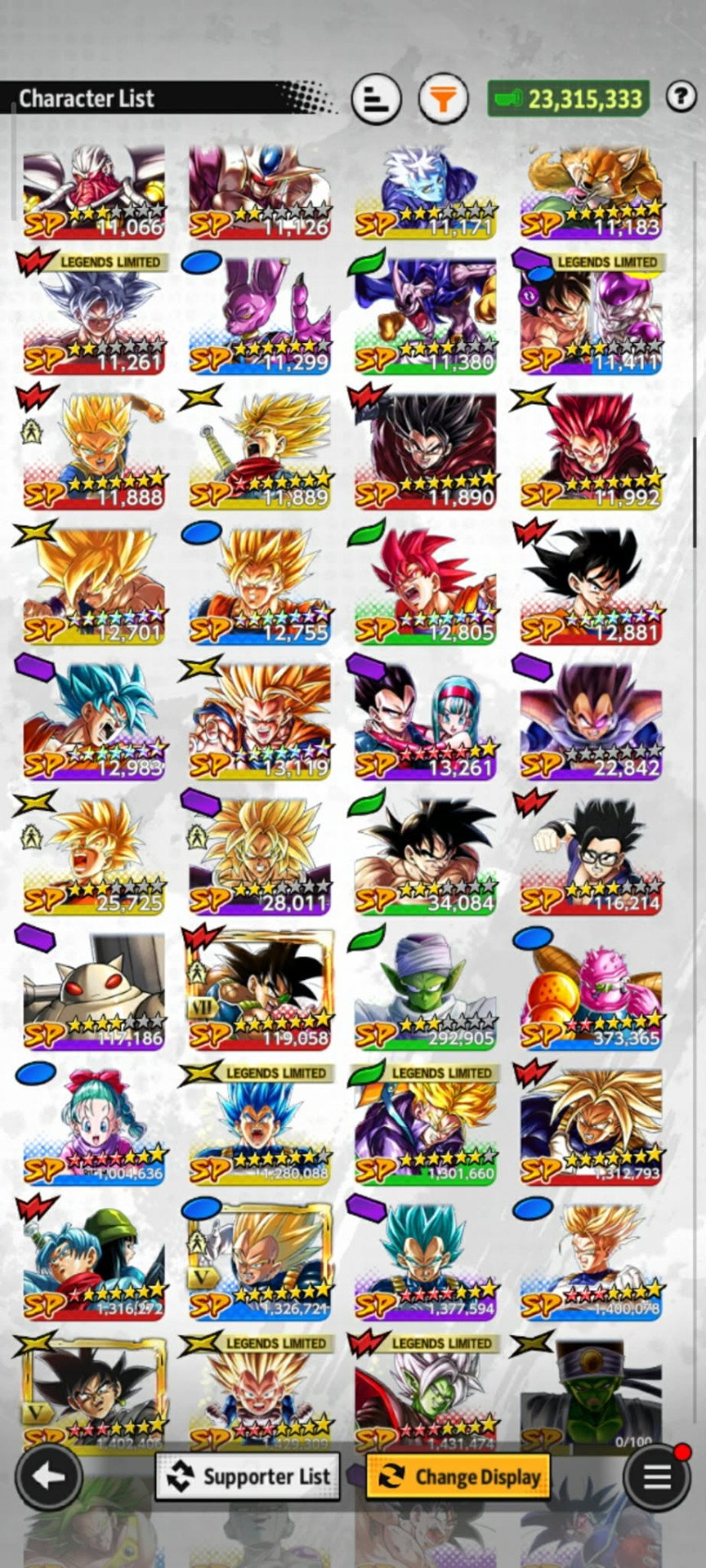Viewport: 706px width, 1568px height.
Task: Open the Supporter List
Action: 248,1476
